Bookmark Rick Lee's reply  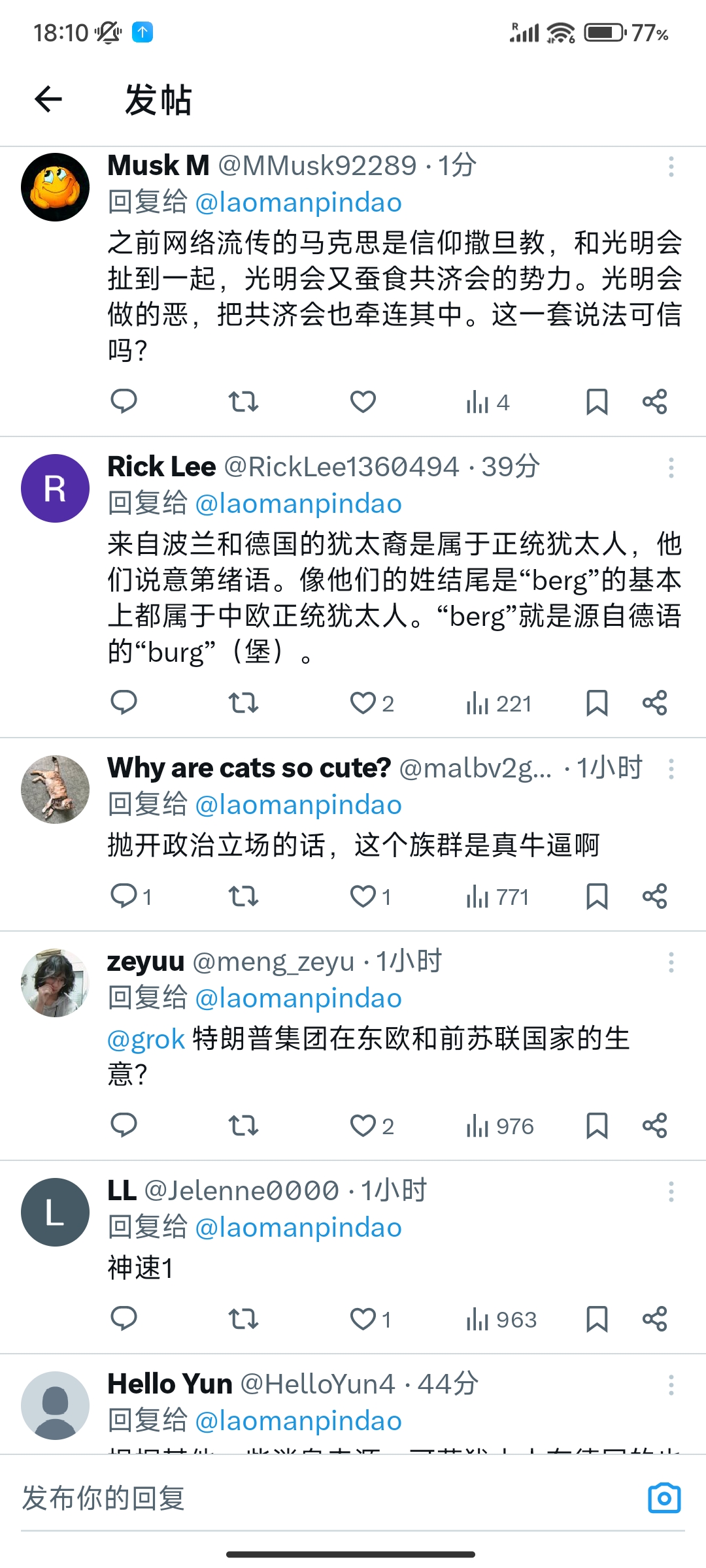pos(597,703)
